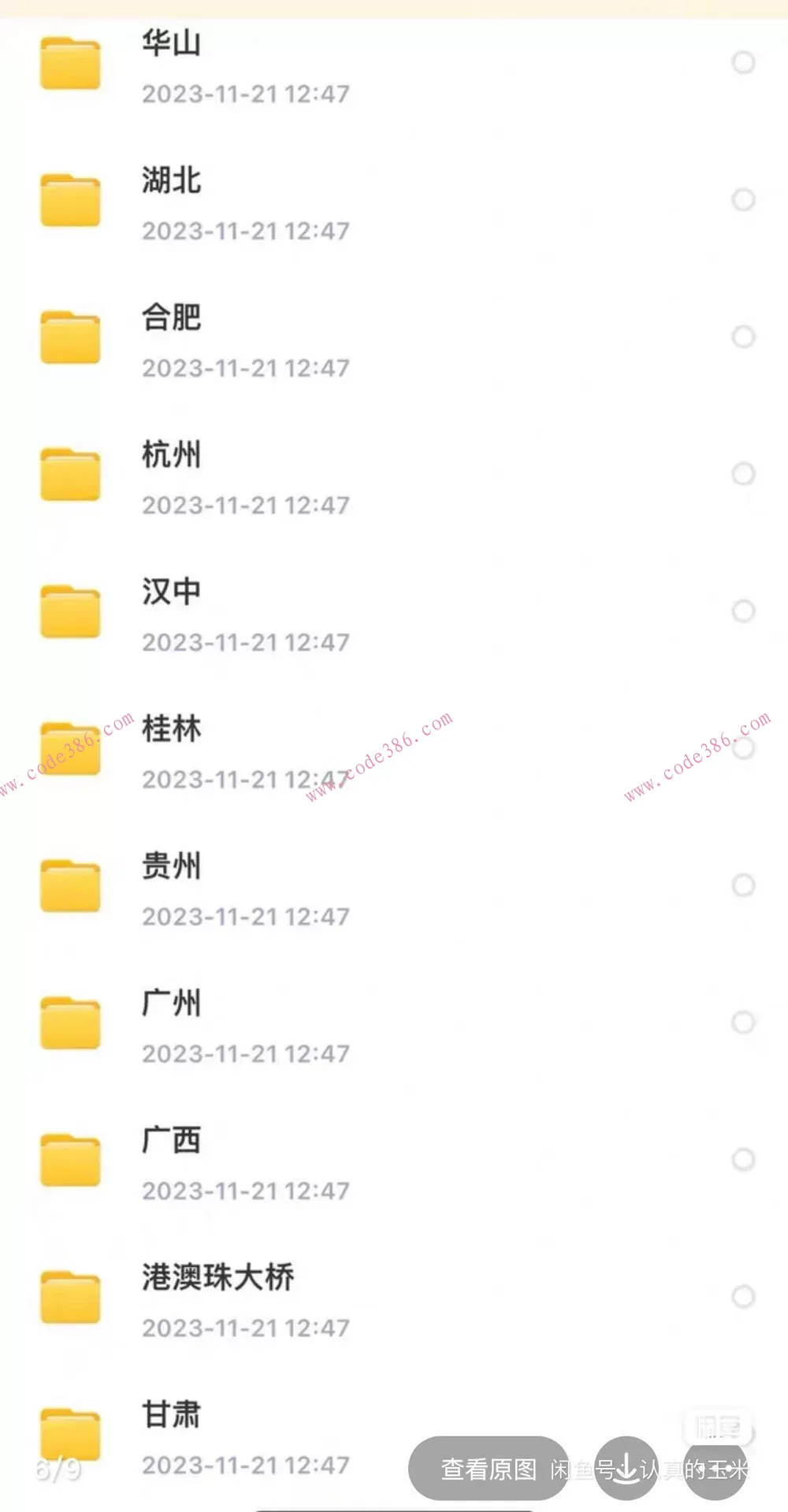The width and height of the screenshot is (788, 1512).
Task: Select the checkbox next to 杭州
Action: pyautogui.click(x=744, y=474)
